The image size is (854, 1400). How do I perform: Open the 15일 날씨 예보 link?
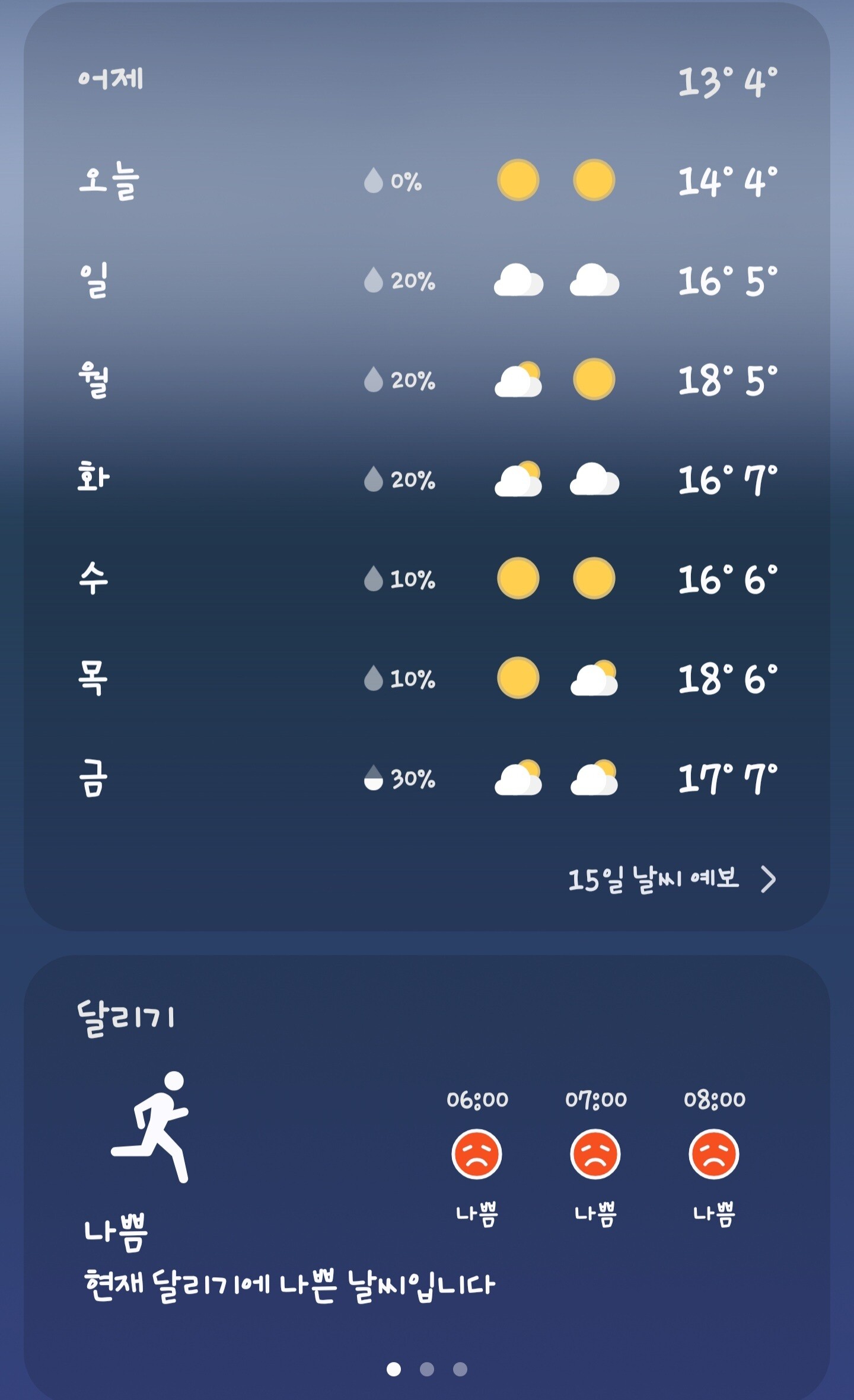click(x=672, y=879)
